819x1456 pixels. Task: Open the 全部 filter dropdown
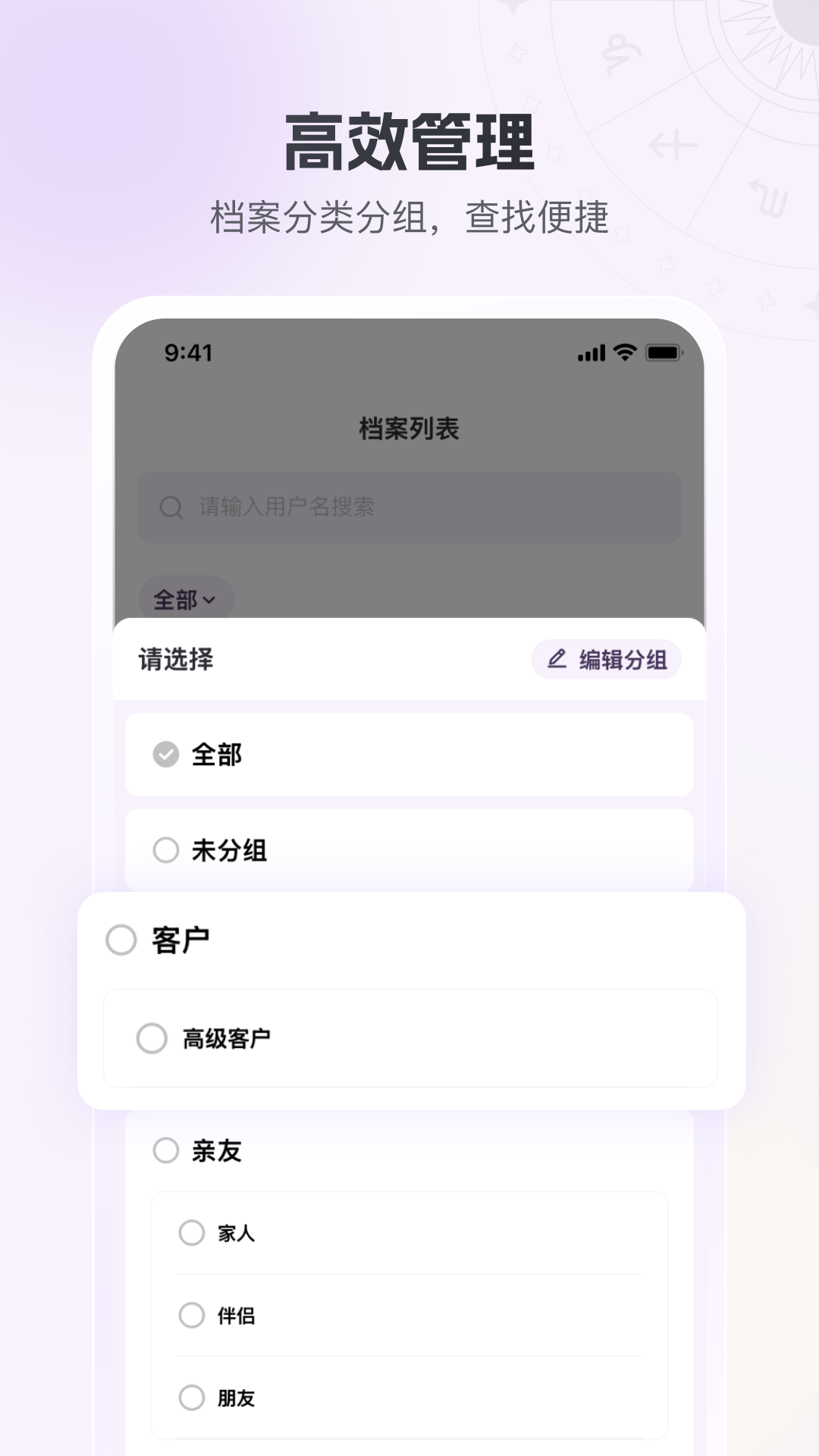186,599
